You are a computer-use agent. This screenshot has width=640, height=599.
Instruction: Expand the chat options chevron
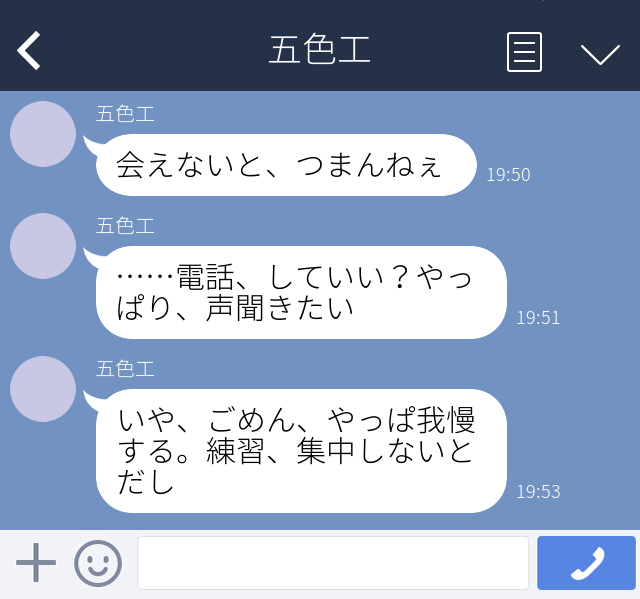tap(600, 52)
